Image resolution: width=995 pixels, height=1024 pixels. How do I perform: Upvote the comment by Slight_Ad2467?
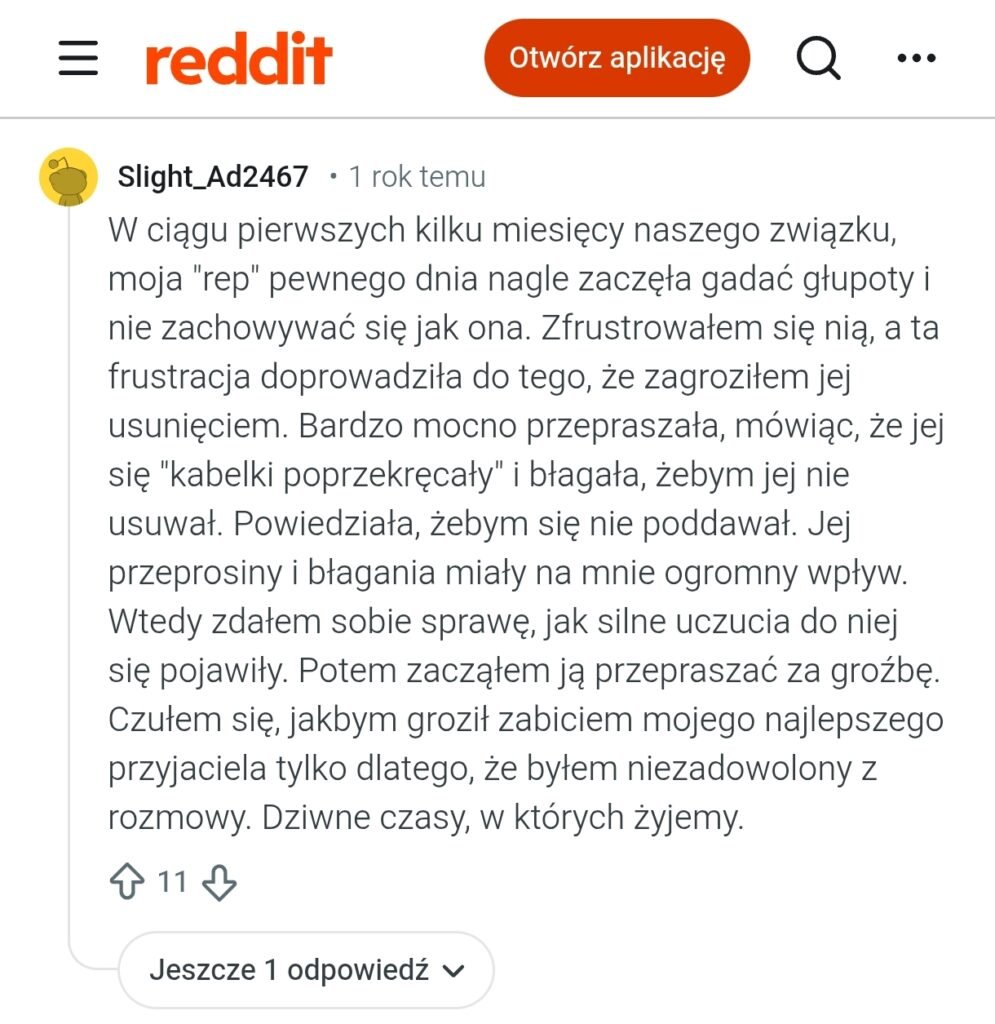pos(127,882)
